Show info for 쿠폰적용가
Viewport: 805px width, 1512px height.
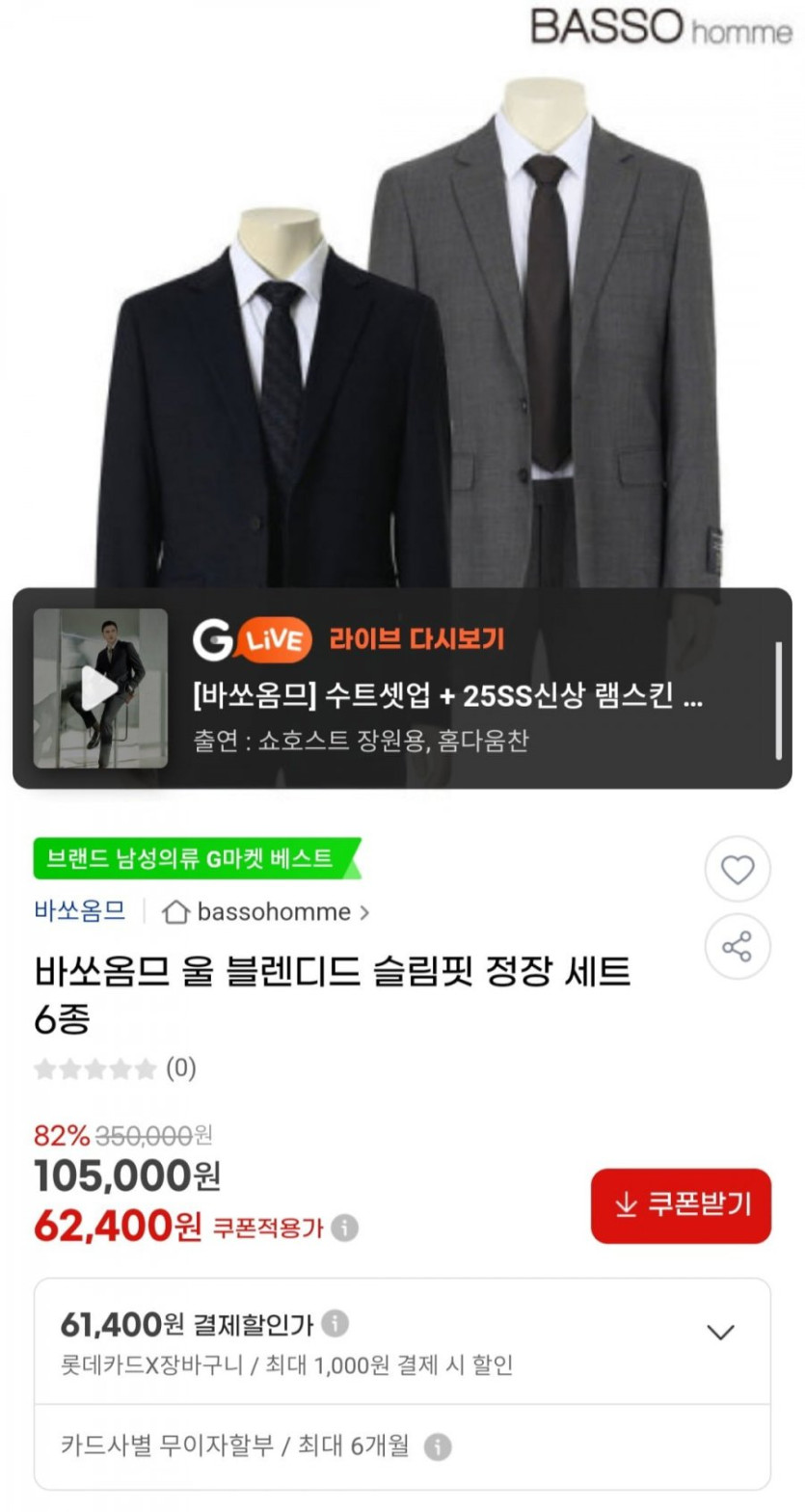pyautogui.click(x=345, y=1228)
